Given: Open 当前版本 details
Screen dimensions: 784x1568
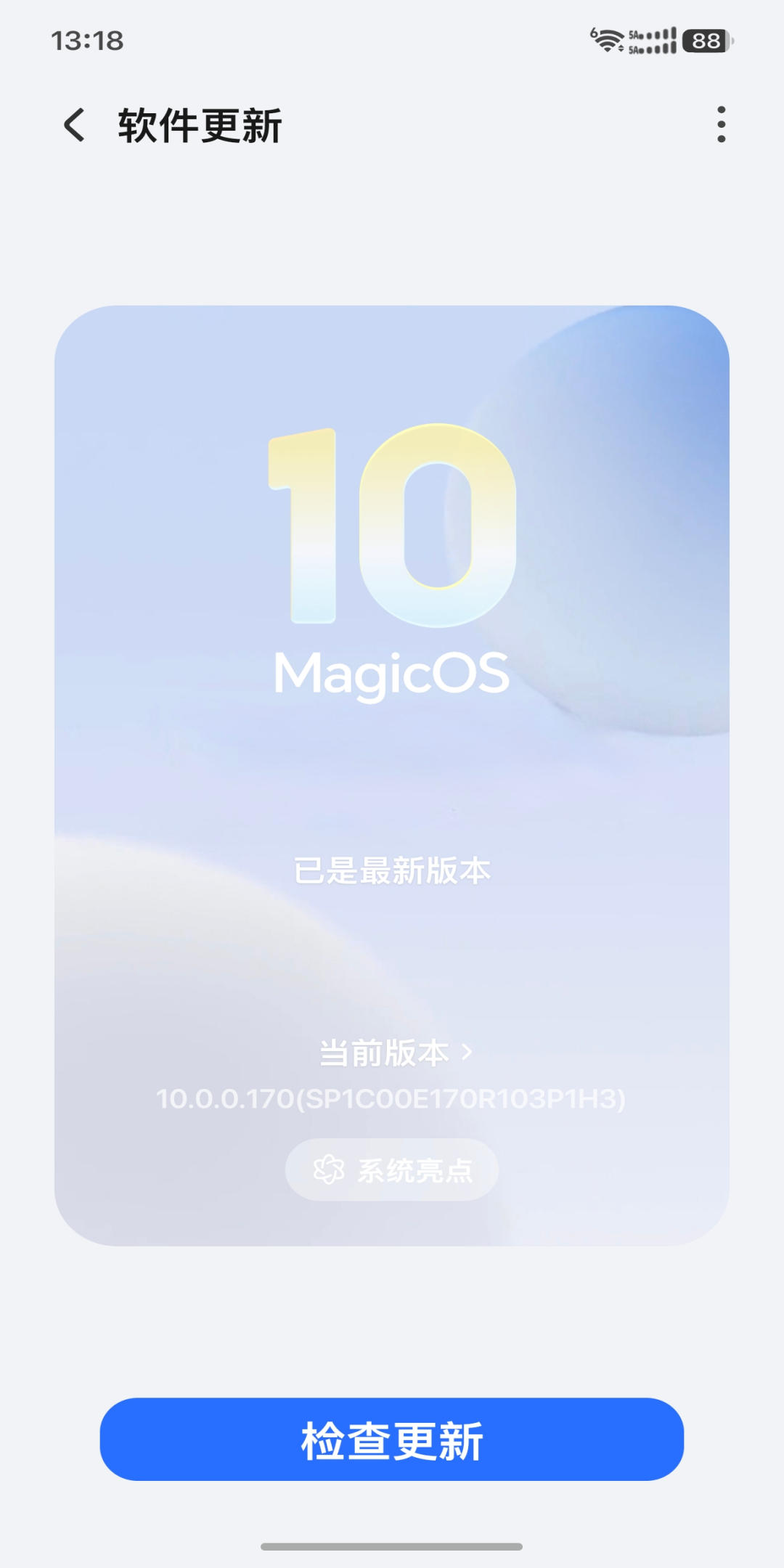Looking at the screenshot, I should (x=396, y=1053).
